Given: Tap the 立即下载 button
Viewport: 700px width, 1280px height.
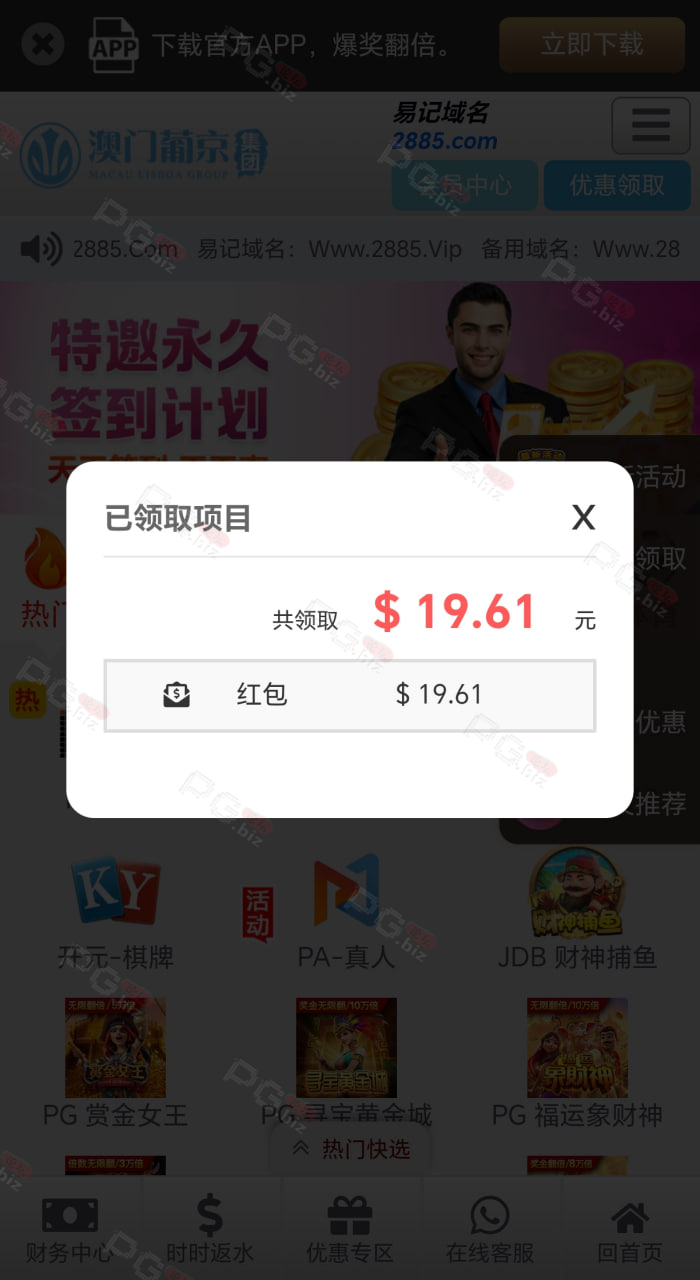Looking at the screenshot, I should [592, 44].
